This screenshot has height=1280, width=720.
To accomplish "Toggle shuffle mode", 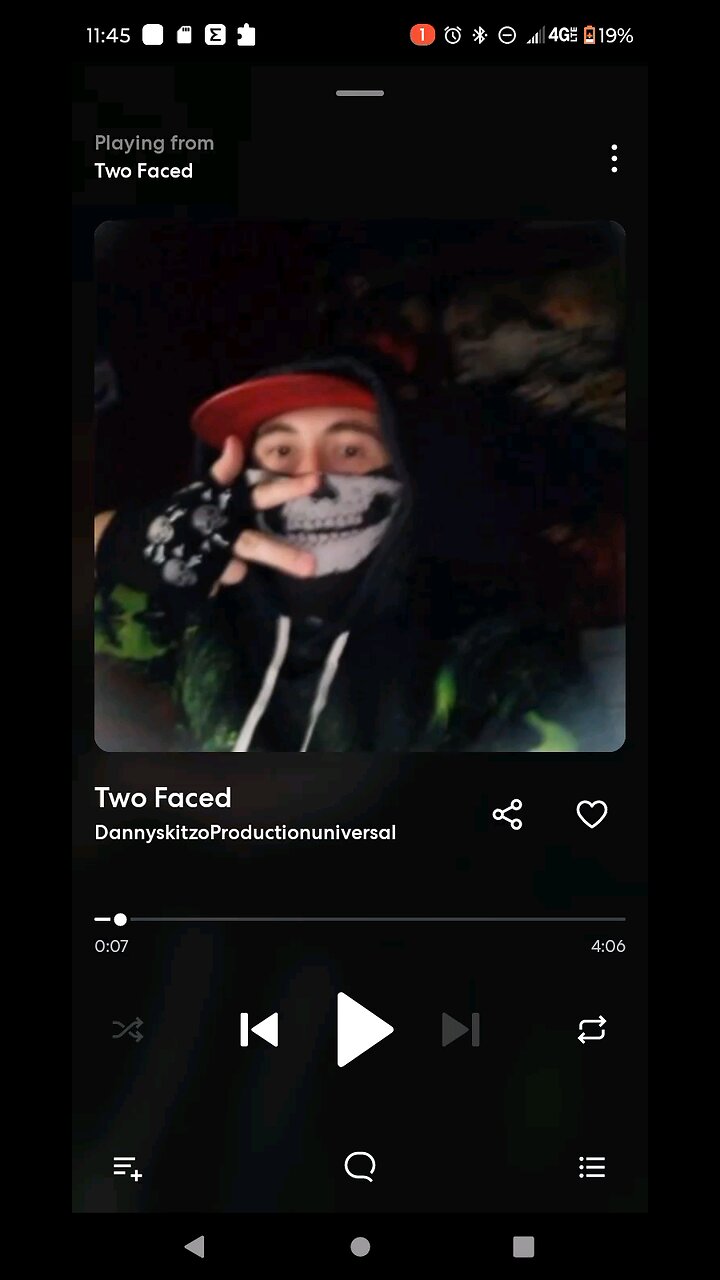I will click(x=128, y=1030).
